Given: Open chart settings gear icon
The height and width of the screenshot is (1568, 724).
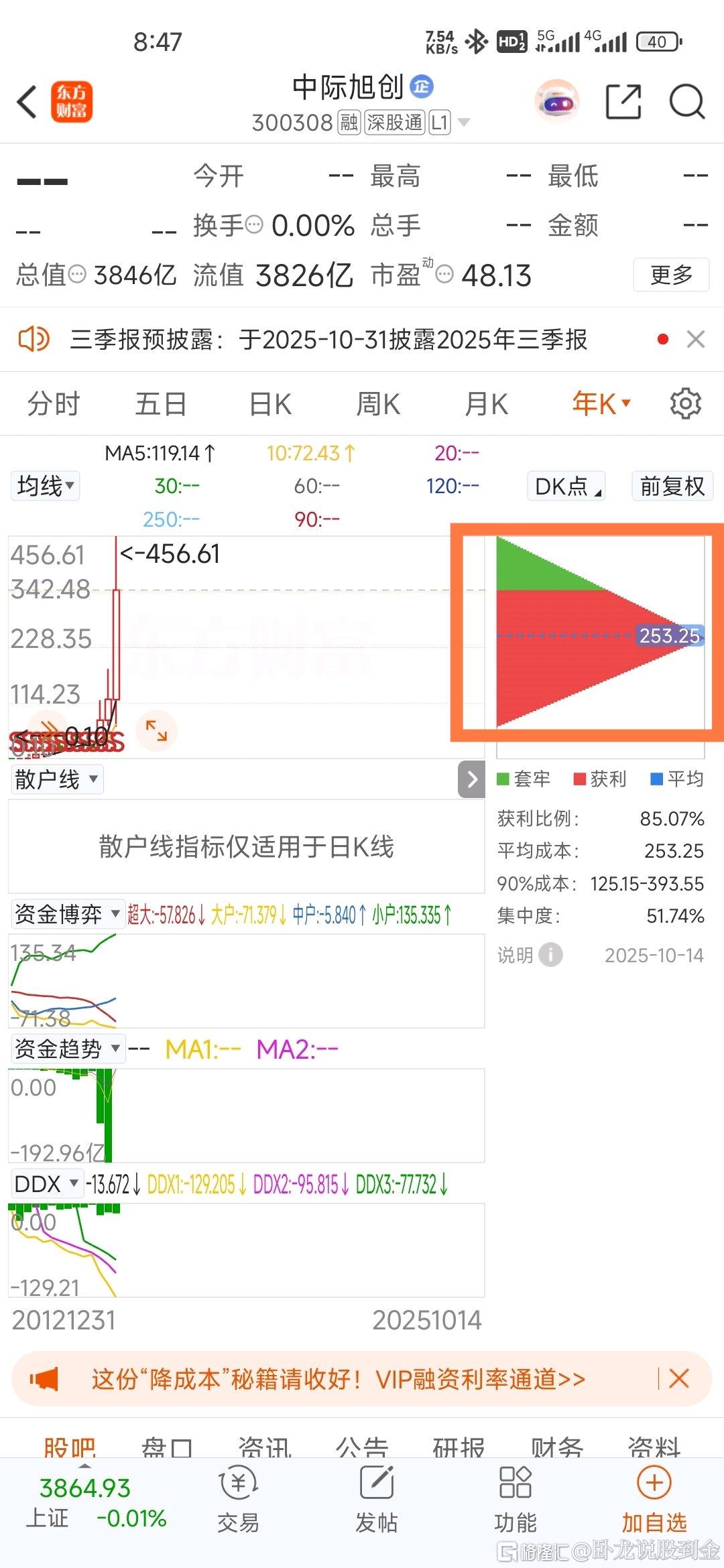Looking at the screenshot, I should tap(685, 404).
